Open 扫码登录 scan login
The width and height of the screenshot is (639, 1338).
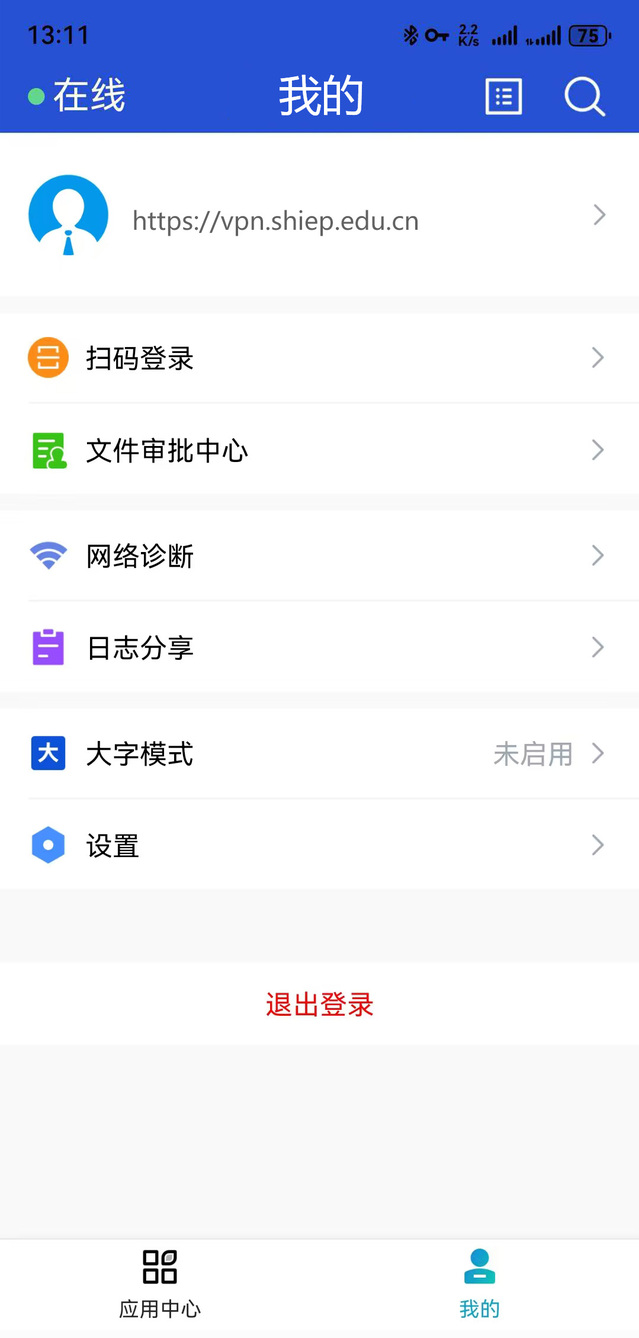pyautogui.click(x=319, y=358)
